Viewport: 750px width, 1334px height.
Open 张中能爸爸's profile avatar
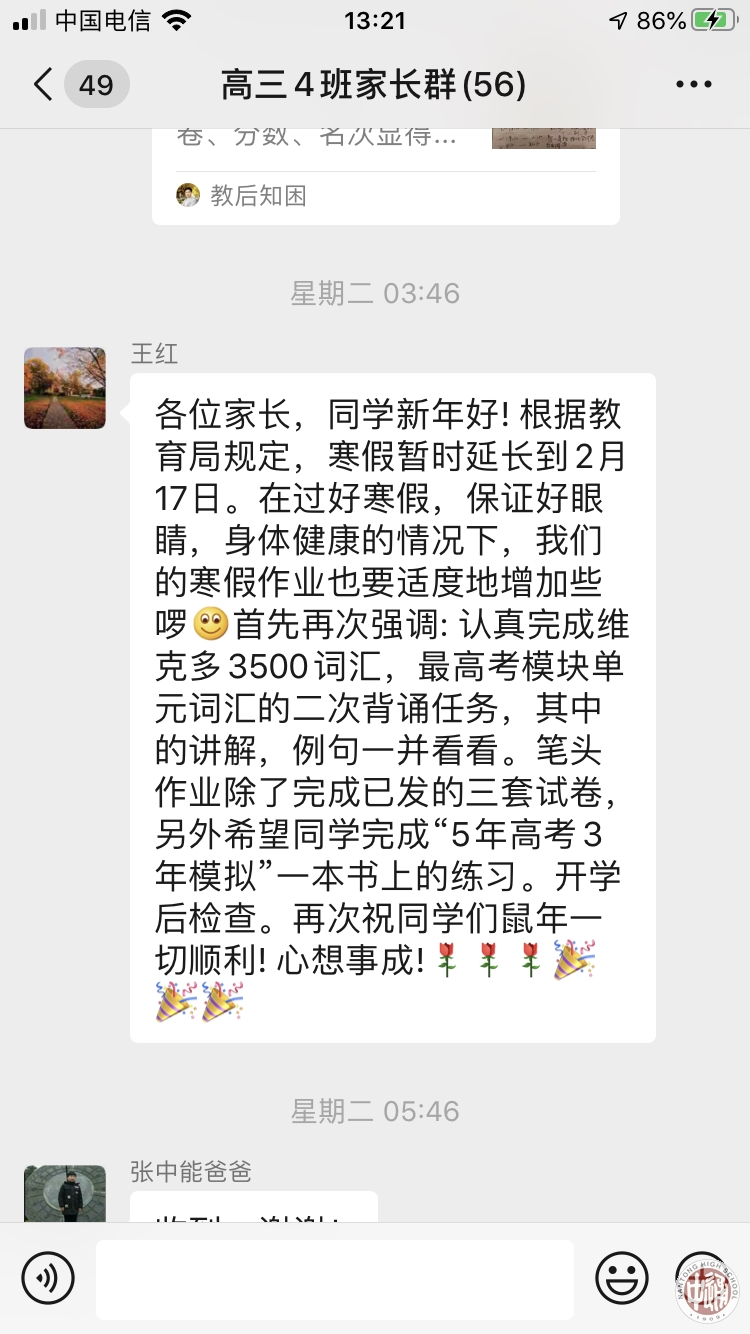coord(65,1193)
